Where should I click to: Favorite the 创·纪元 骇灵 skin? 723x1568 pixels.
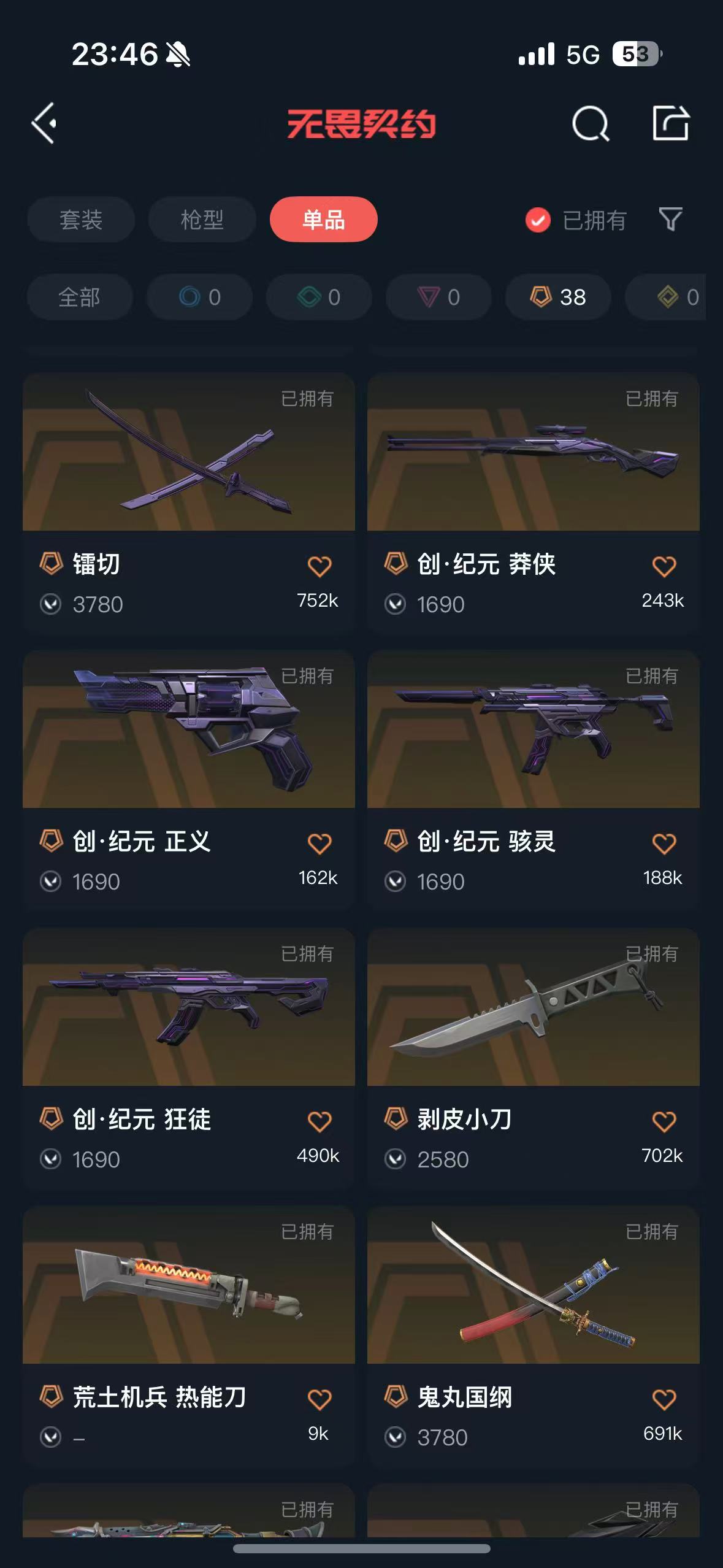point(664,844)
